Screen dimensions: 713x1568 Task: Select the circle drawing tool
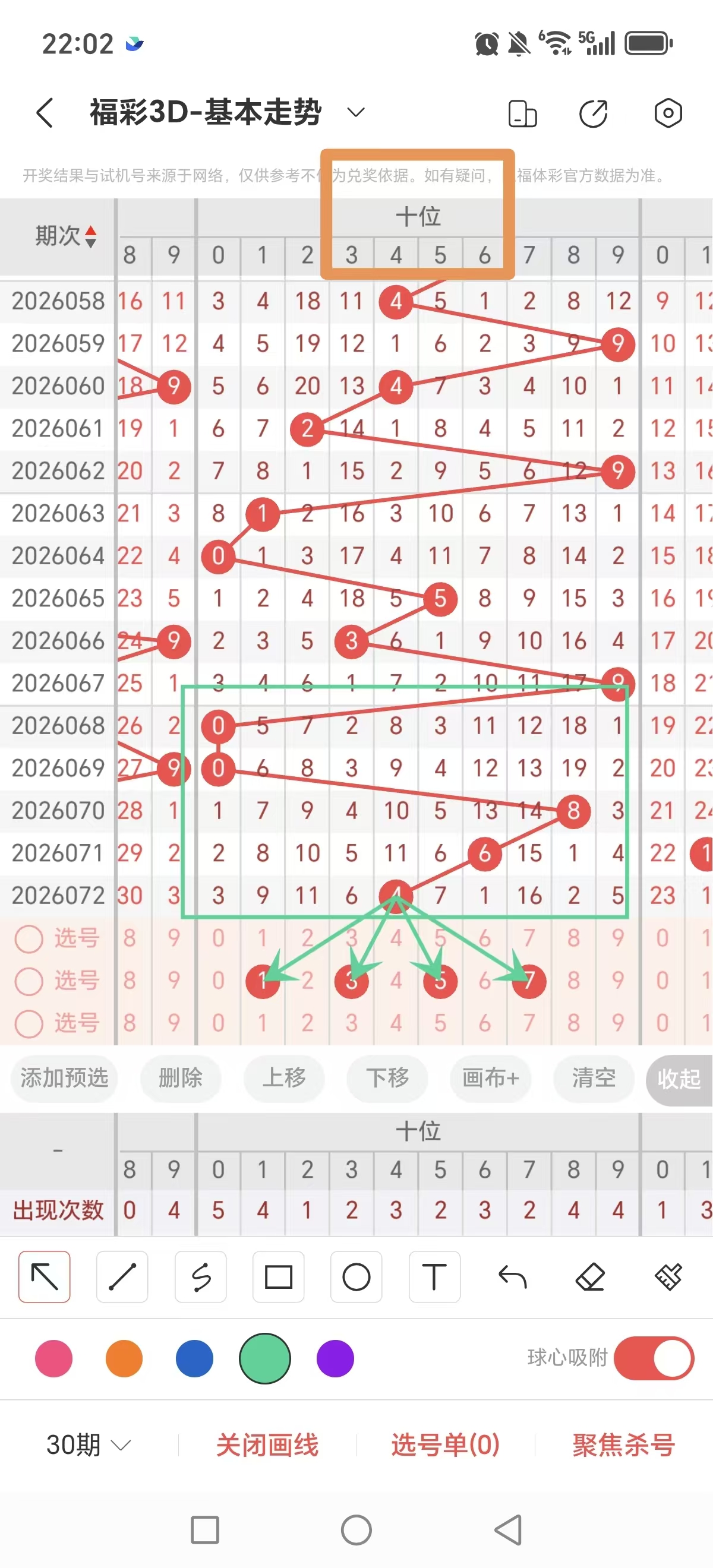[x=356, y=1276]
